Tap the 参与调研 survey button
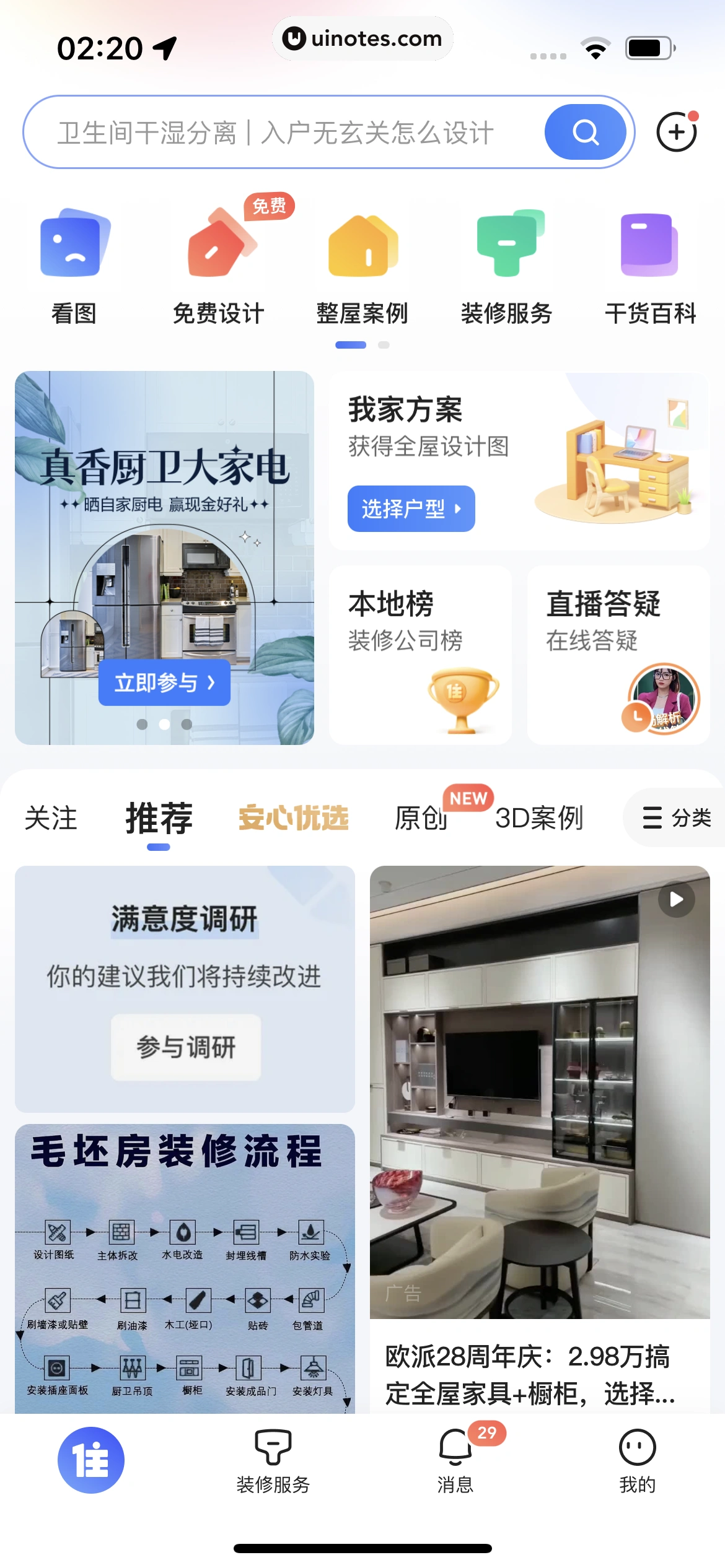725x1568 pixels. pyautogui.click(x=185, y=1048)
